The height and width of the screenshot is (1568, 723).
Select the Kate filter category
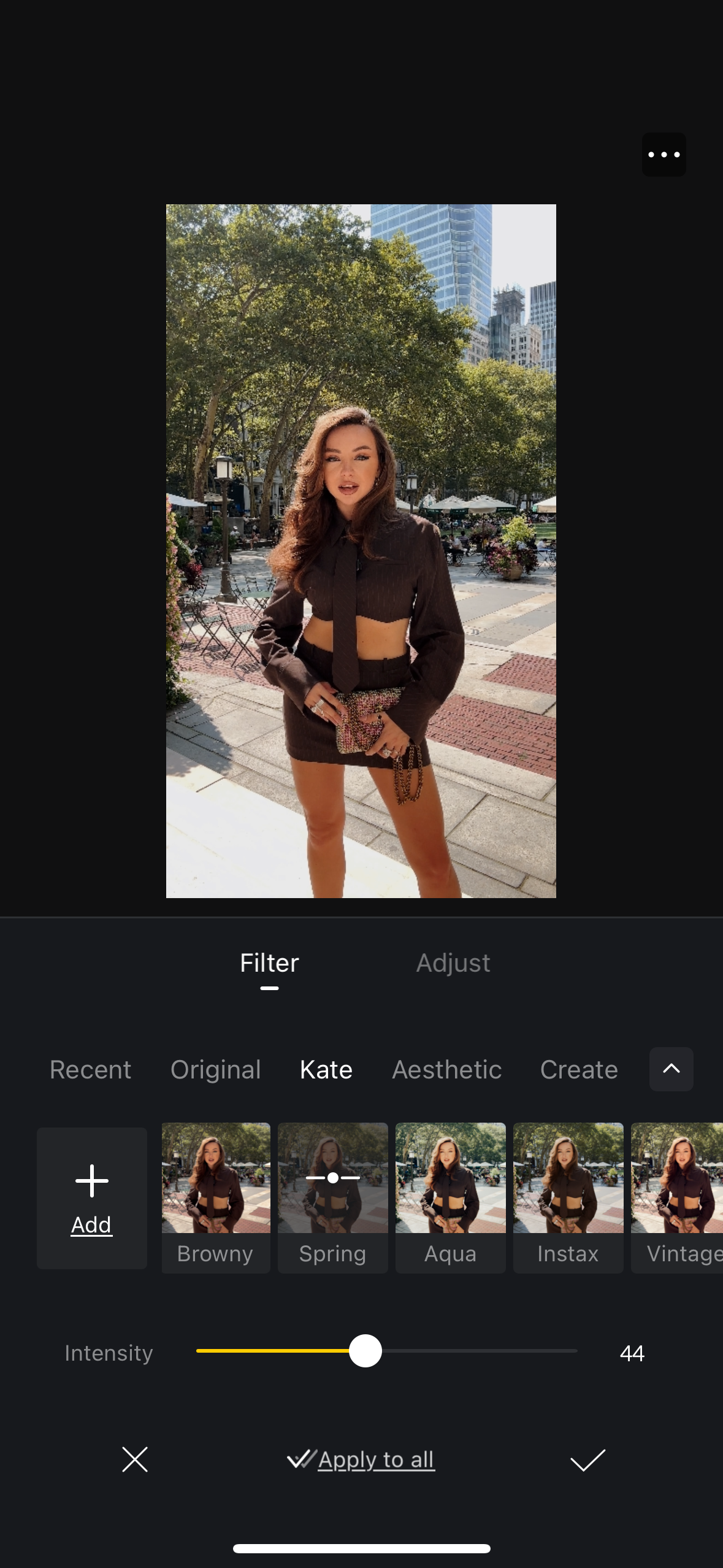(x=326, y=1070)
